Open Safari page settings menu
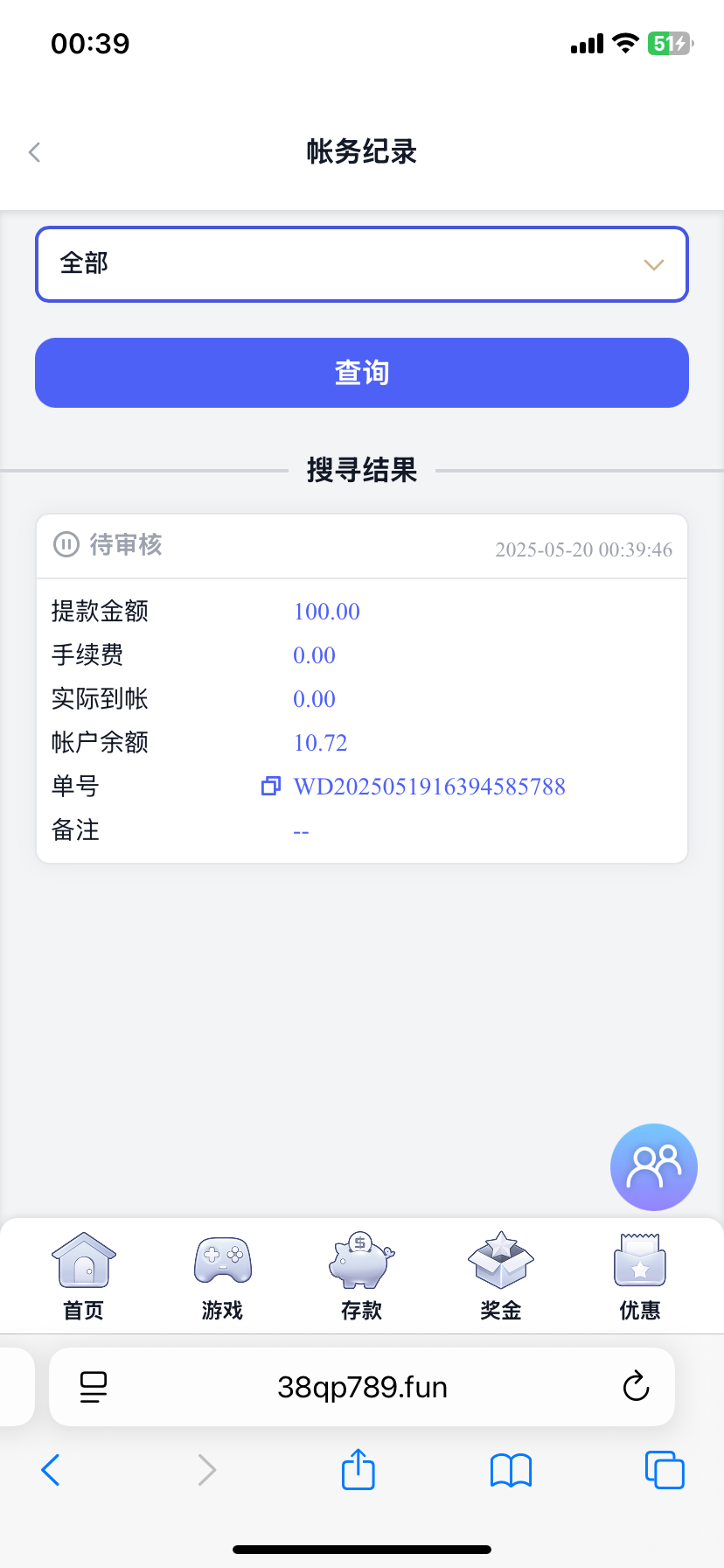This screenshot has height=1568, width=724. [94, 1387]
